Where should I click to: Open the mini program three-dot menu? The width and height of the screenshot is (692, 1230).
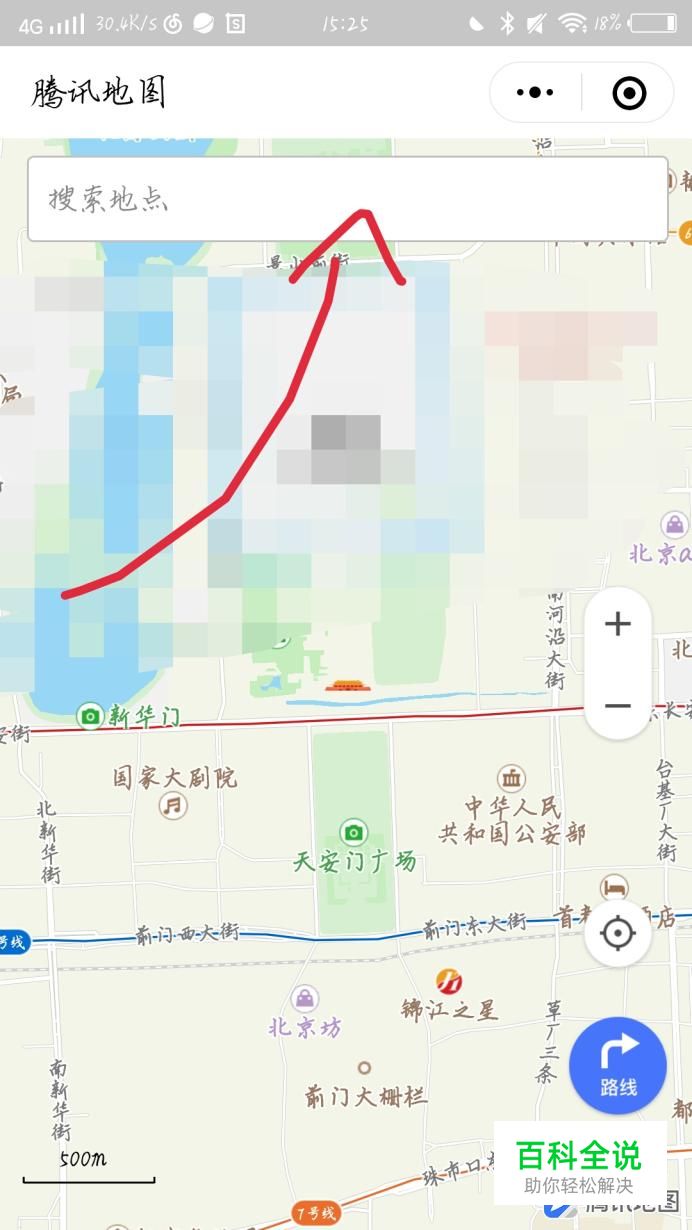coord(535,93)
